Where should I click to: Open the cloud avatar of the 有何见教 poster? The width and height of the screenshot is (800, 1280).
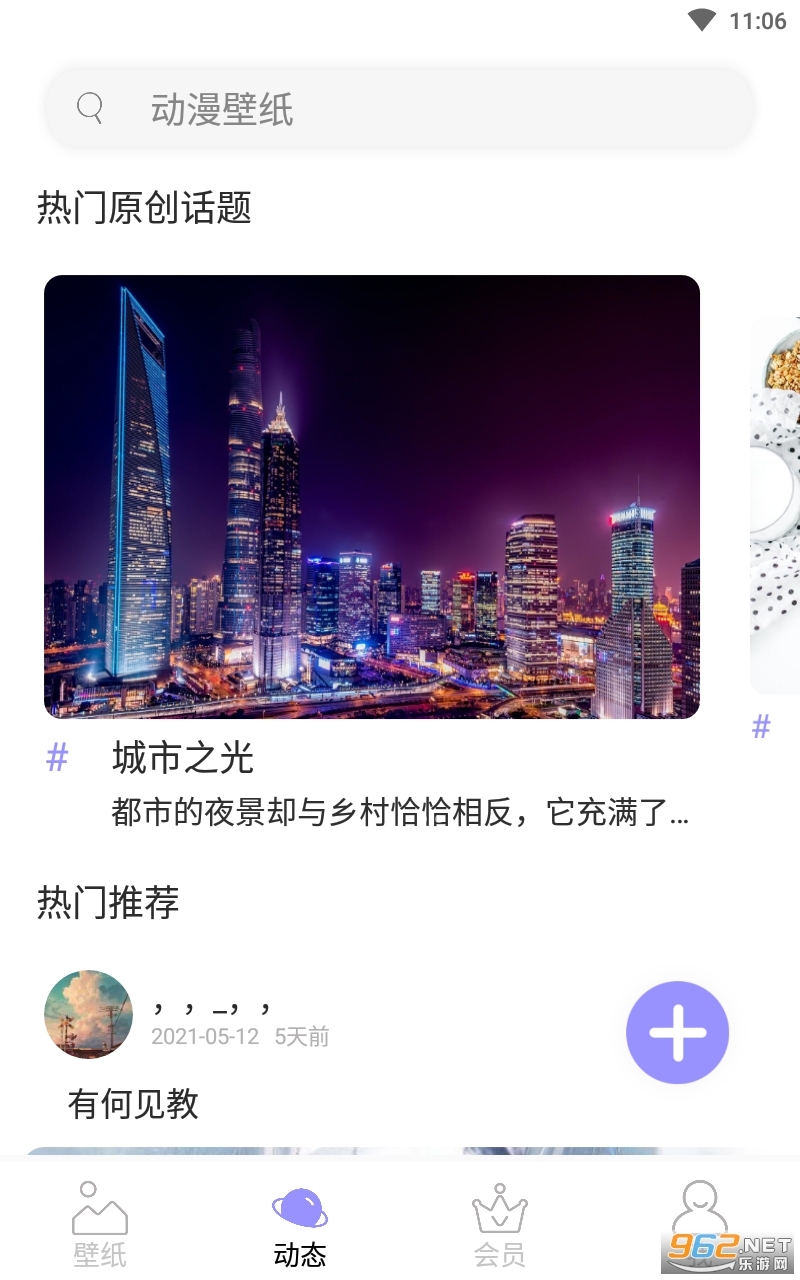[x=88, y=1014]
